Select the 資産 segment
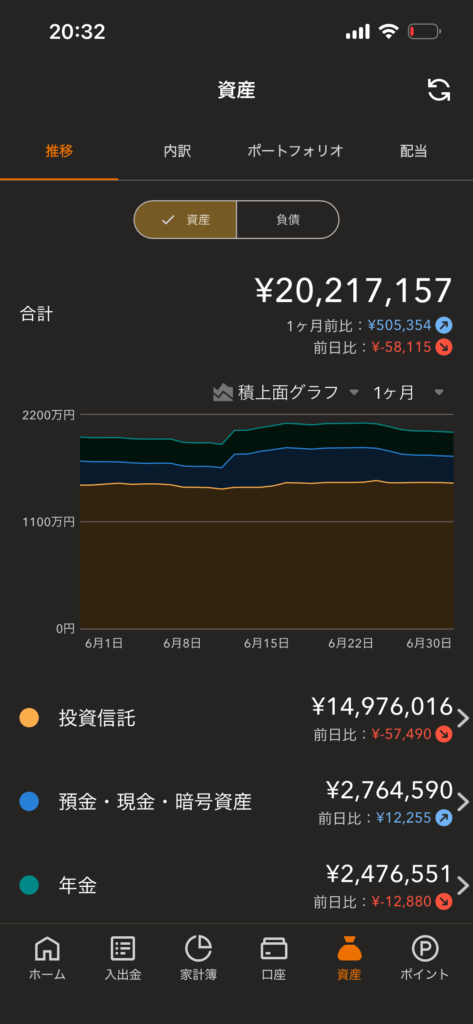This screenshot has height=1024, width=473. pos(186,219)
